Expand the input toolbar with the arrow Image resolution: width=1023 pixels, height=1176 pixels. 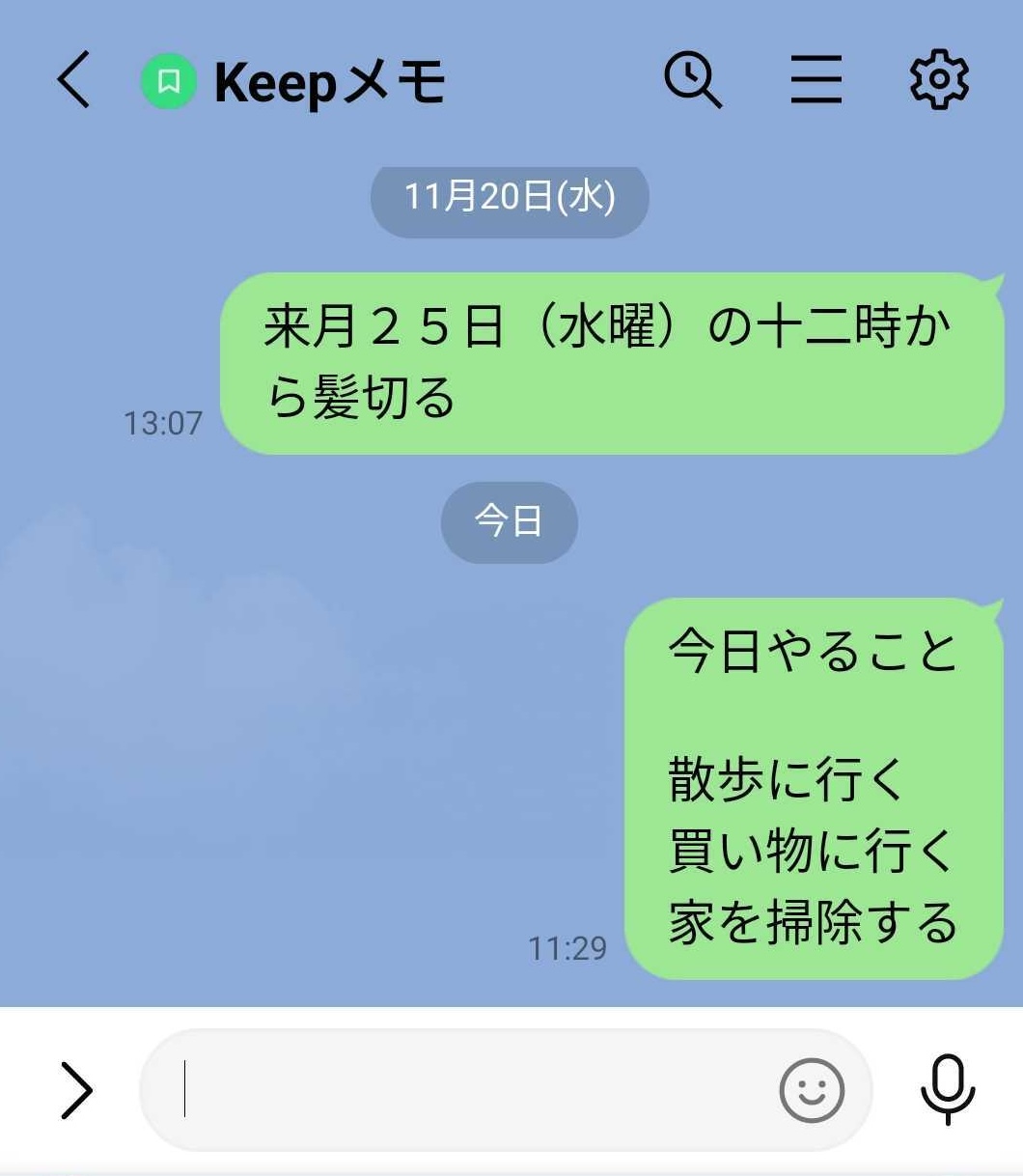[x=76, y=1090]
